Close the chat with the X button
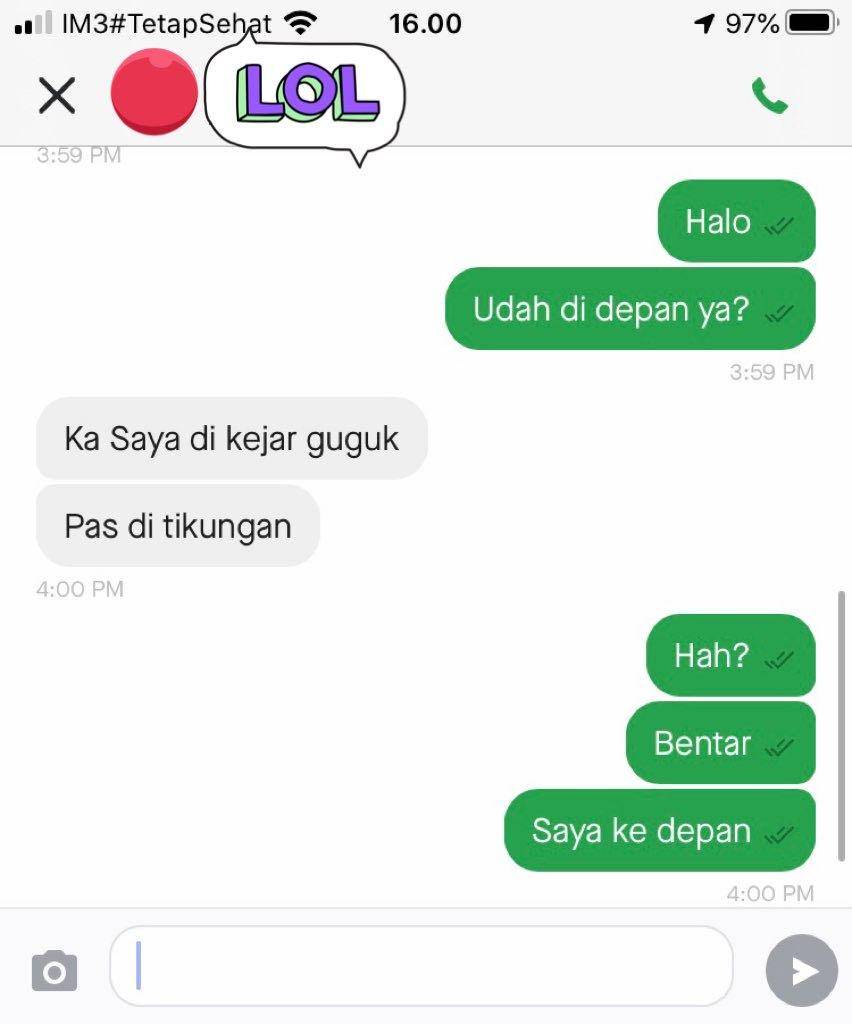852x1024 pixels. point(57,96)
